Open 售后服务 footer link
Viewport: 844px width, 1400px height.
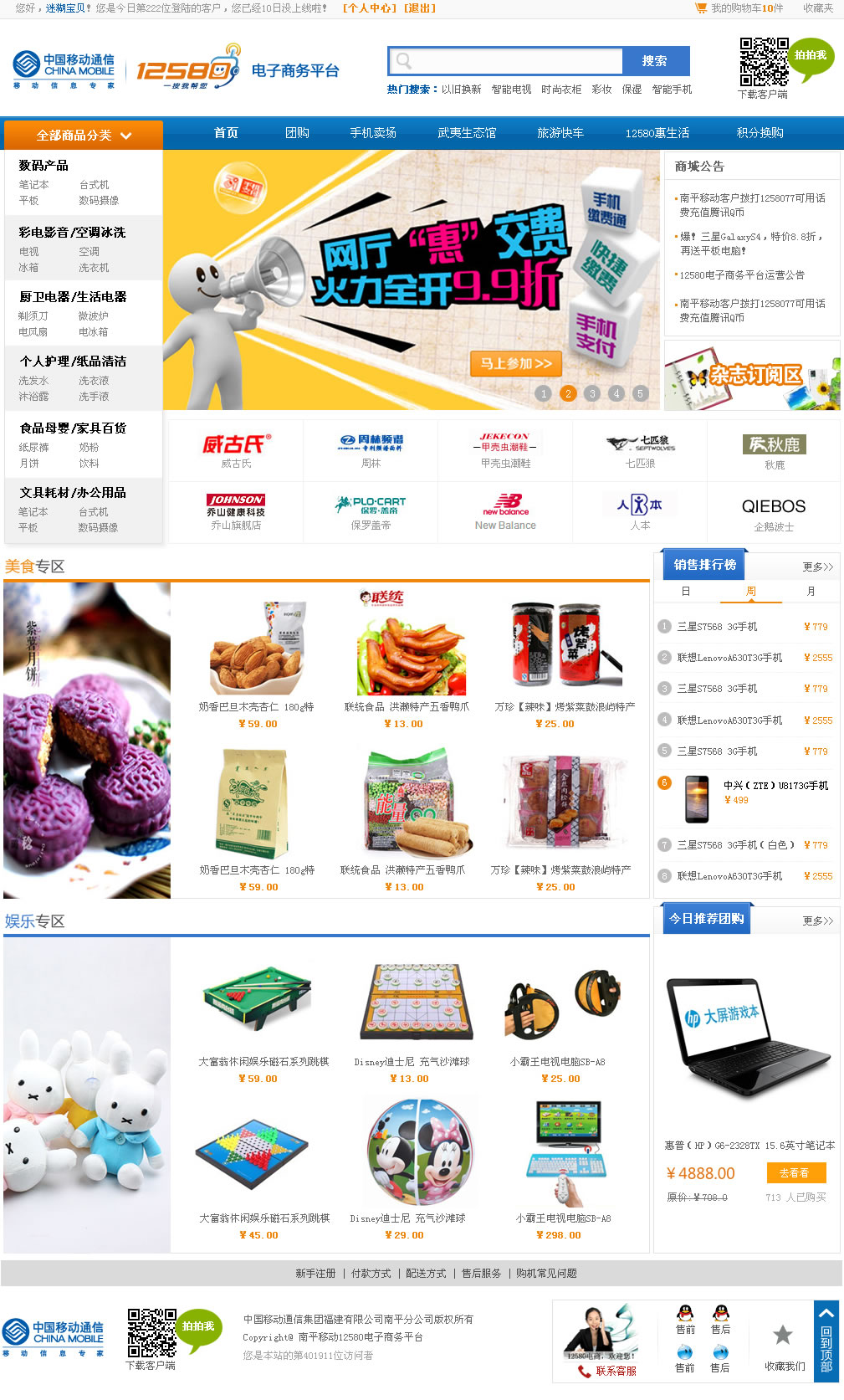481,1274
